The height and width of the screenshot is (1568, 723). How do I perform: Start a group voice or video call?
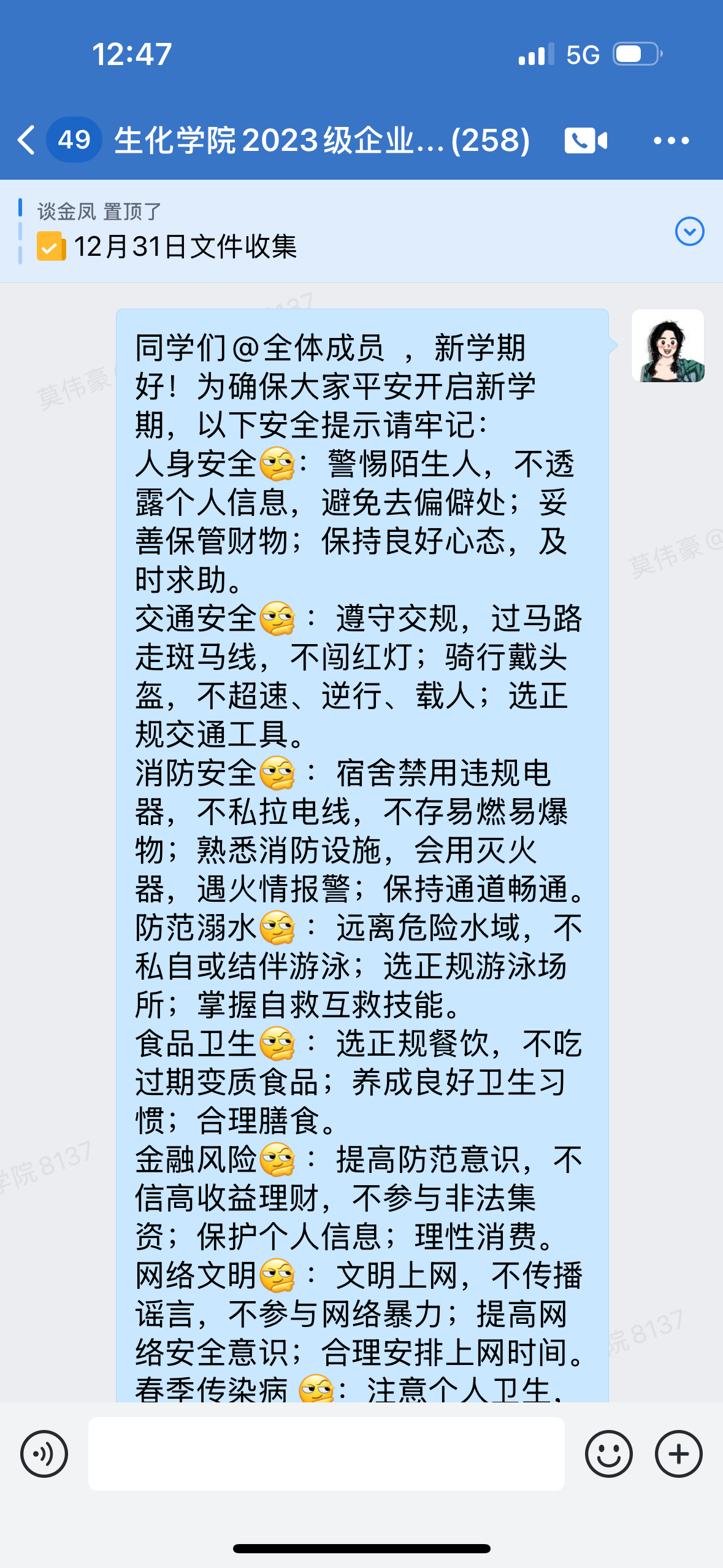[586, 140]
